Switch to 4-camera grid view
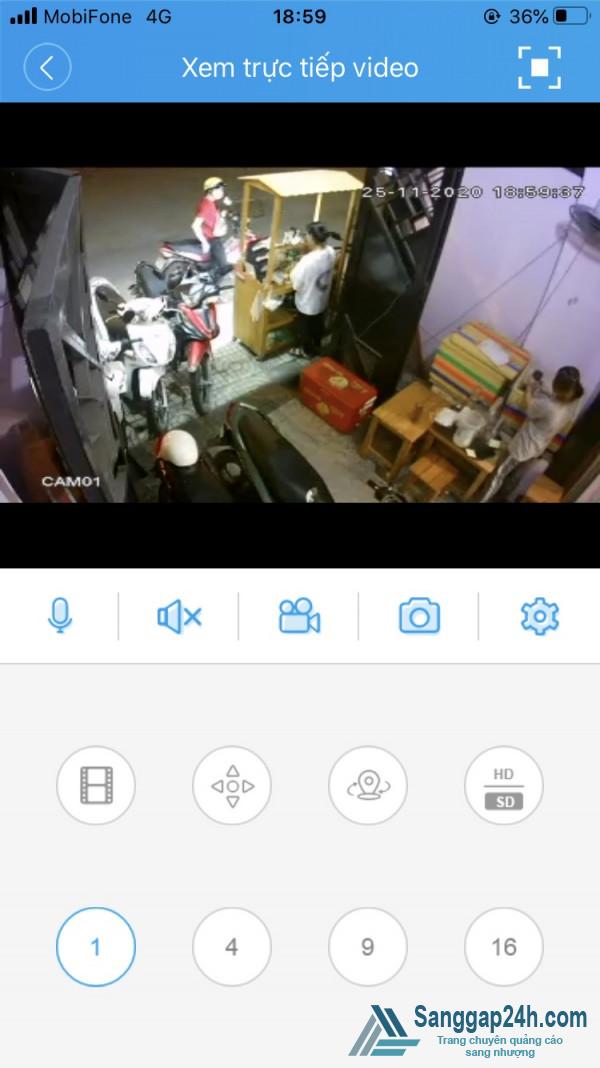The width and height of the screenshot is (600, 1068). click(232, 946)
